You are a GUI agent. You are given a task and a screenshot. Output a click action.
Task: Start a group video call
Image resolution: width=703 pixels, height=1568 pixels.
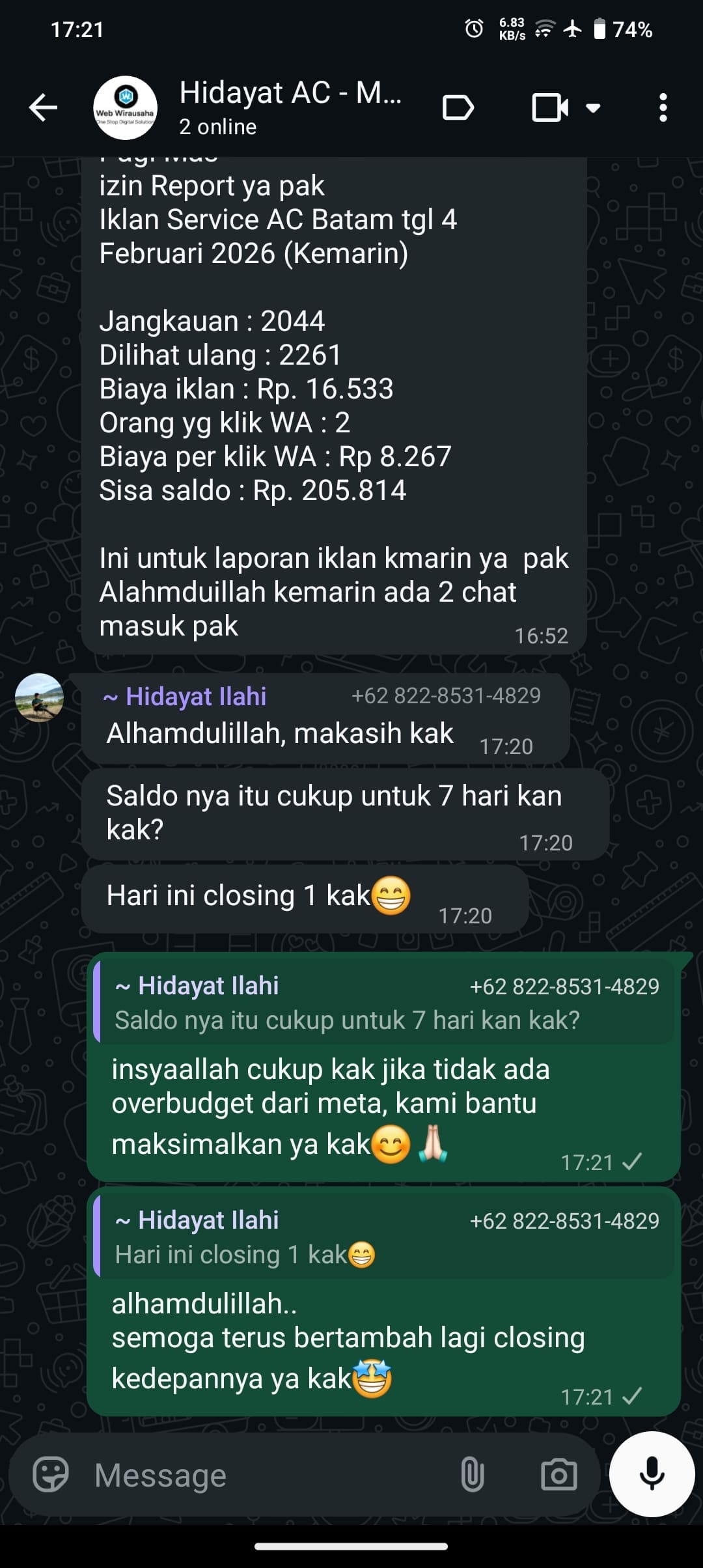[549, 107]
